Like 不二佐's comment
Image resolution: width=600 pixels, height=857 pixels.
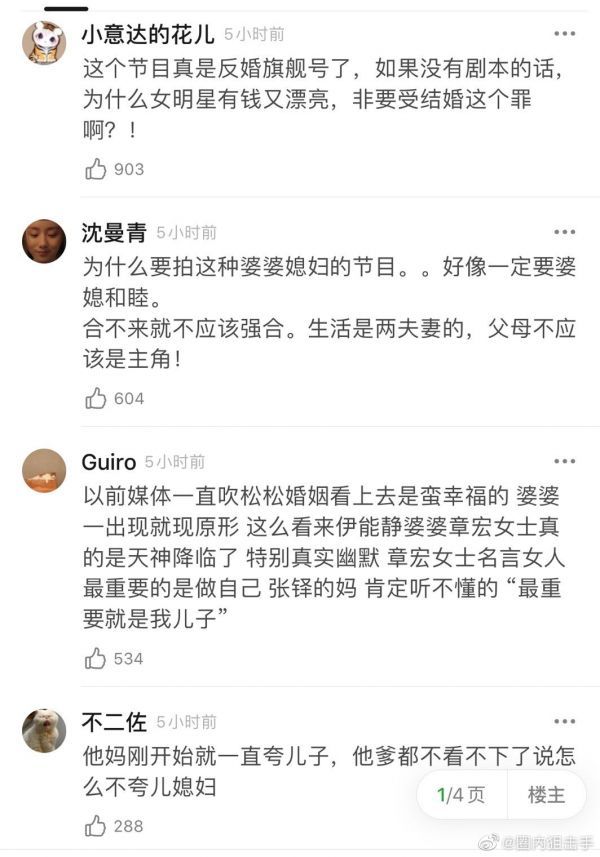coord(96,826)
